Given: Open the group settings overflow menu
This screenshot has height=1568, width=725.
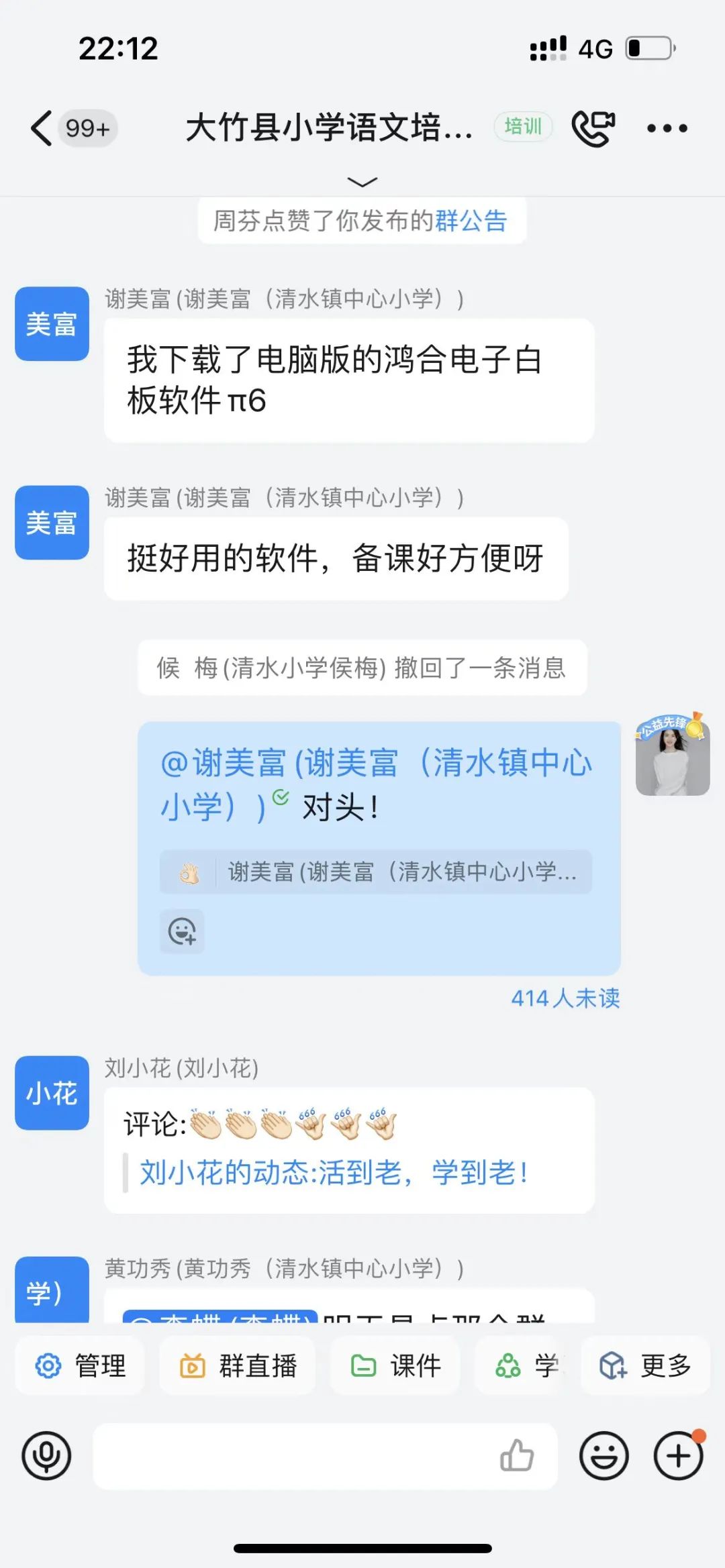Looking at the screenshot, I should click(x=667, y=127).
